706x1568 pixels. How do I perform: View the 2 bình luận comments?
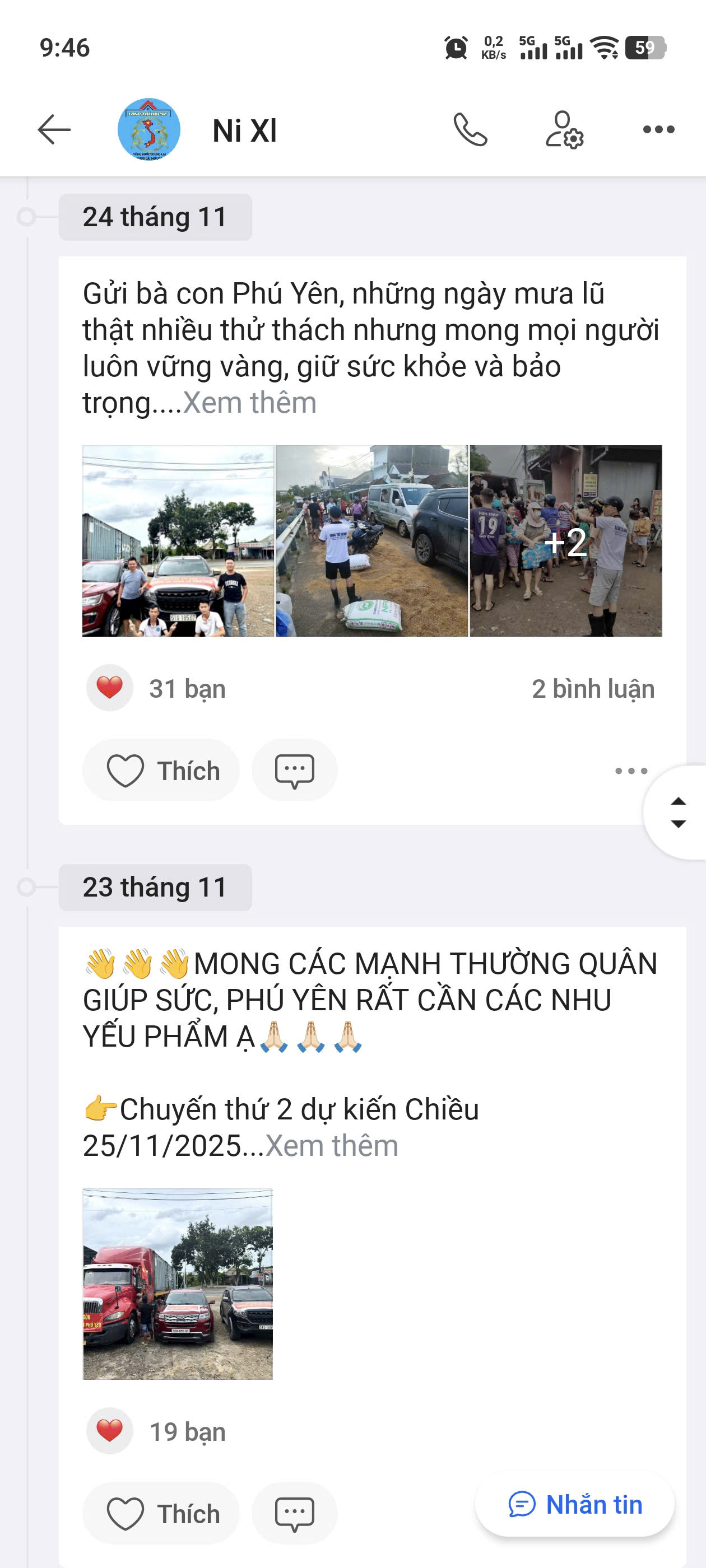click(592, 688)
